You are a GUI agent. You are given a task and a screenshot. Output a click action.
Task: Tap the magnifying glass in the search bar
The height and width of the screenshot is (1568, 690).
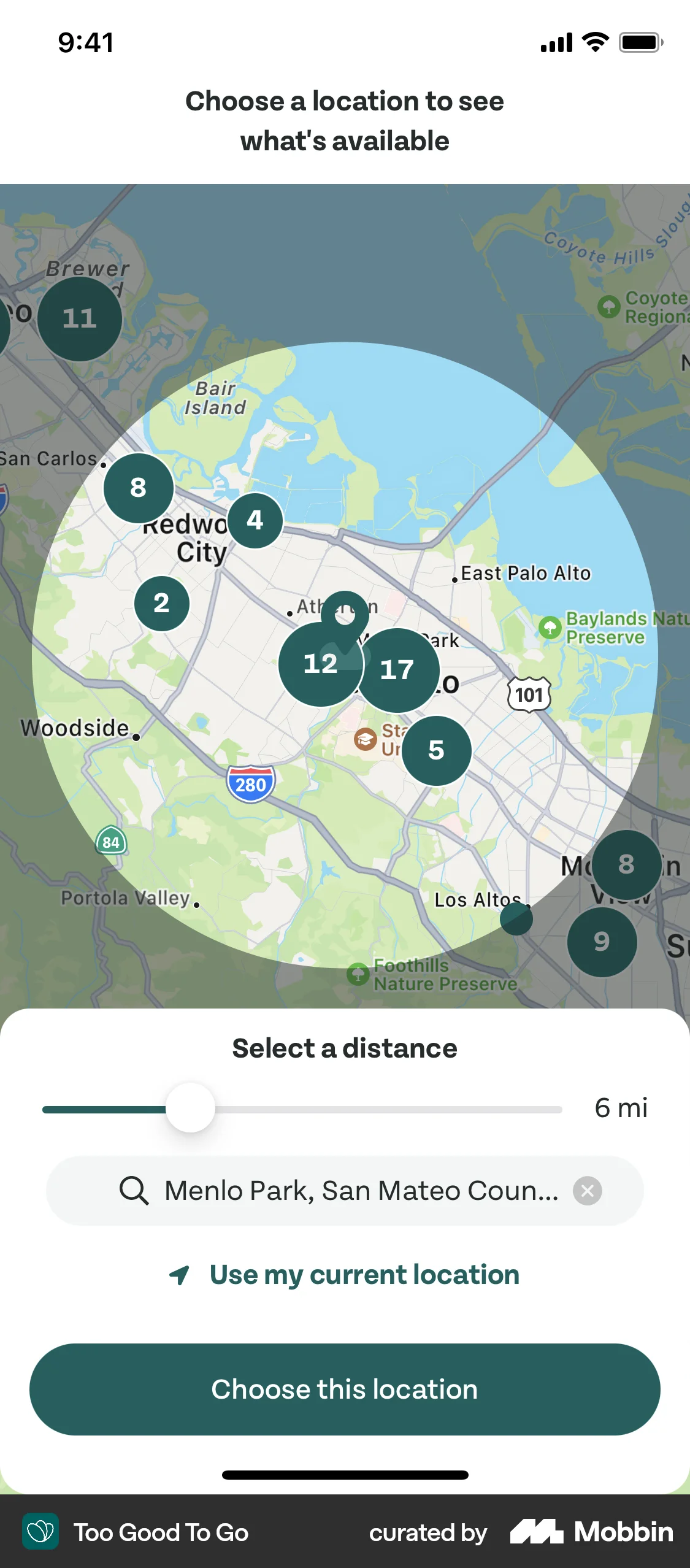(133, 1190)
